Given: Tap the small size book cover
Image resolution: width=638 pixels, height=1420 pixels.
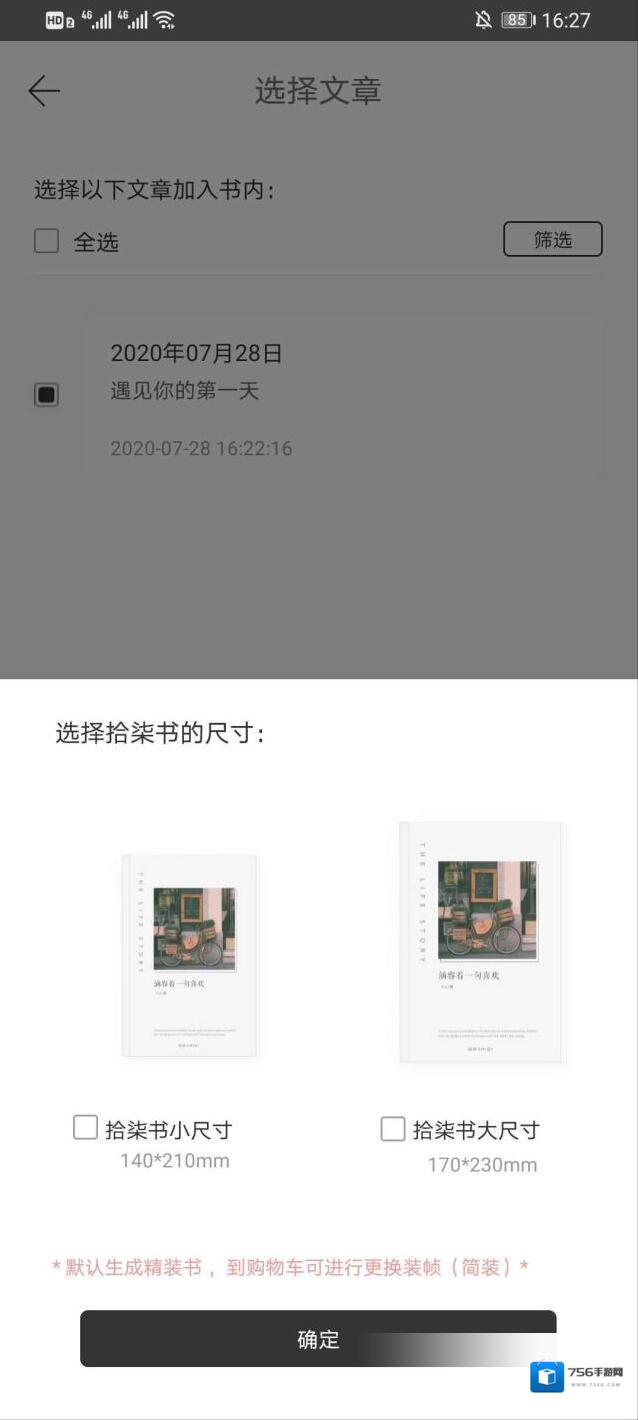Looking at the screenshot, I should click(x=190, y=955).
